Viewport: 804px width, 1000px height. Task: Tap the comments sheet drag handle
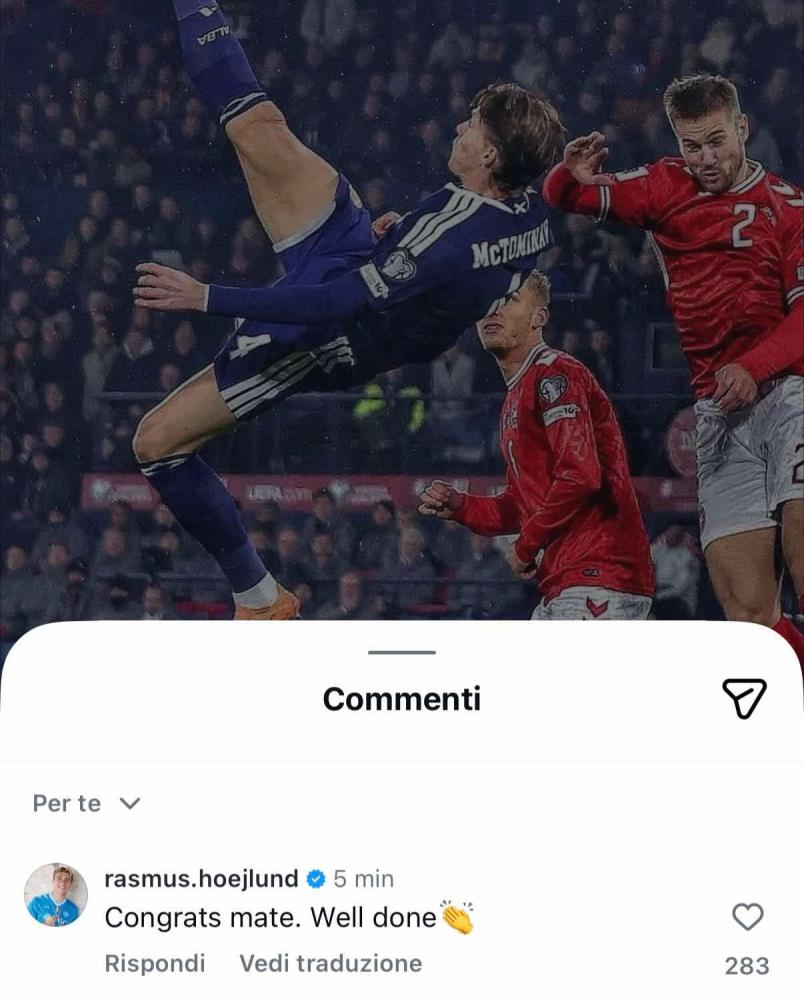point(402,653)
